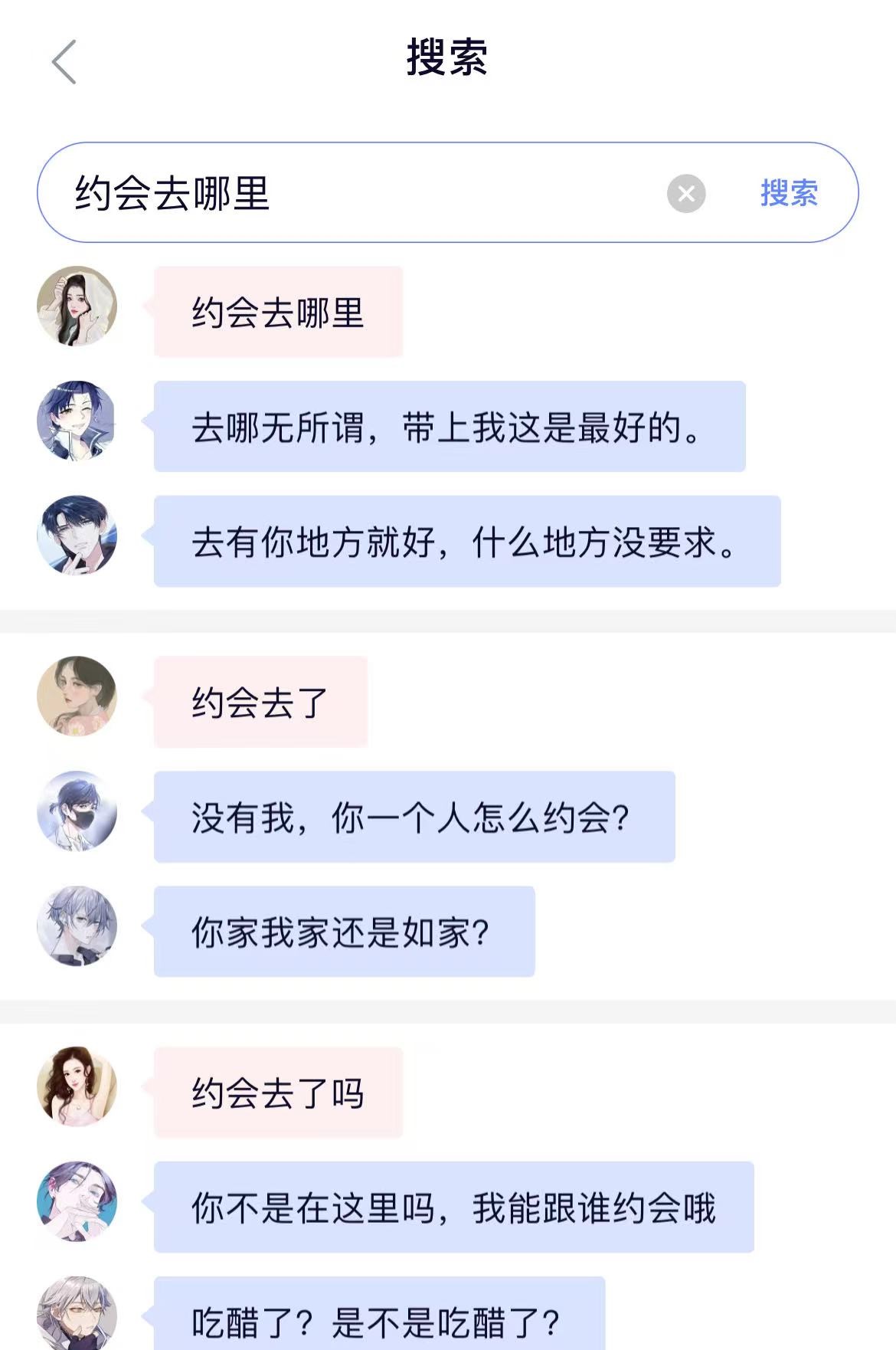Select the reply 去哪无所谓，带上我这是最好的。
The image size is (896, 1350).
pos(449,427)
